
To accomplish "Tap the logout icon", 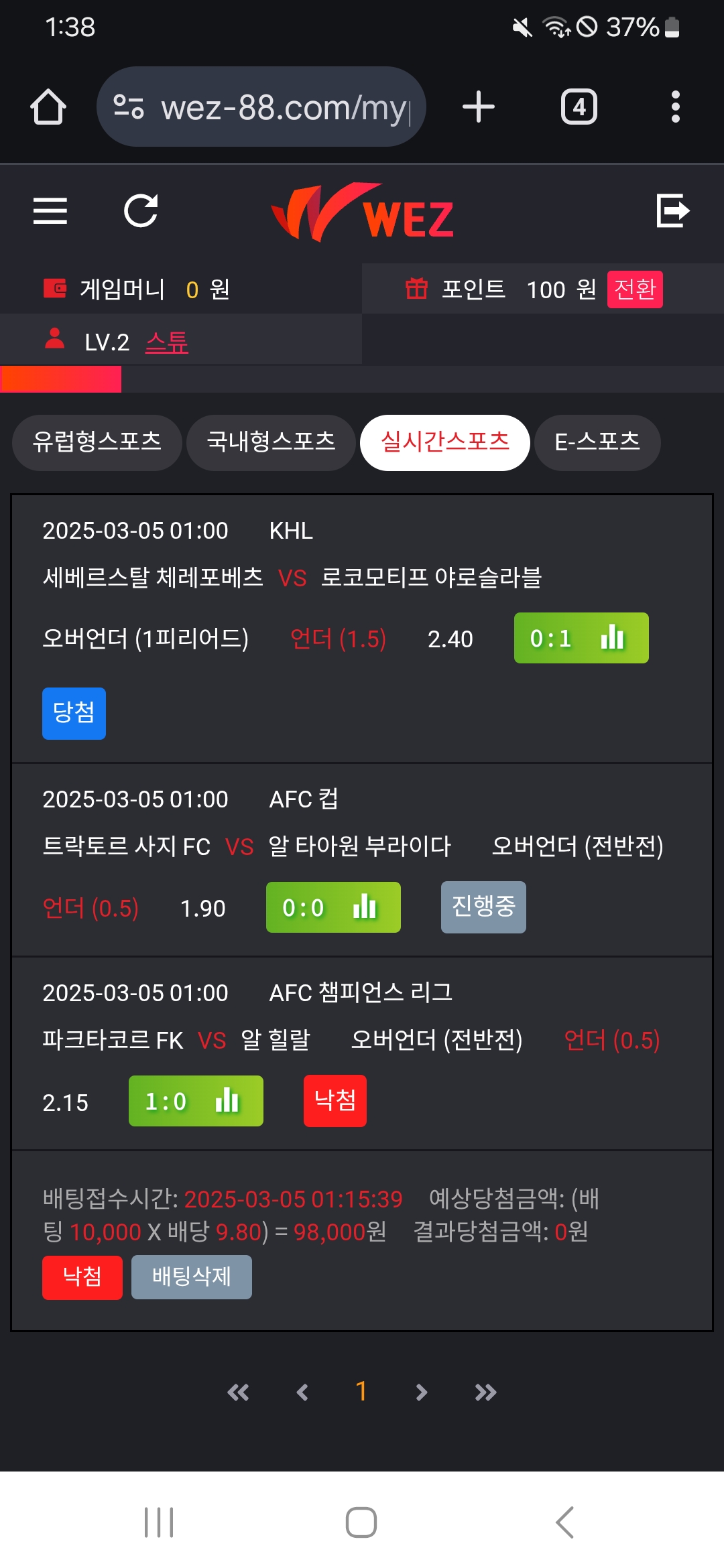I will 672,211.
